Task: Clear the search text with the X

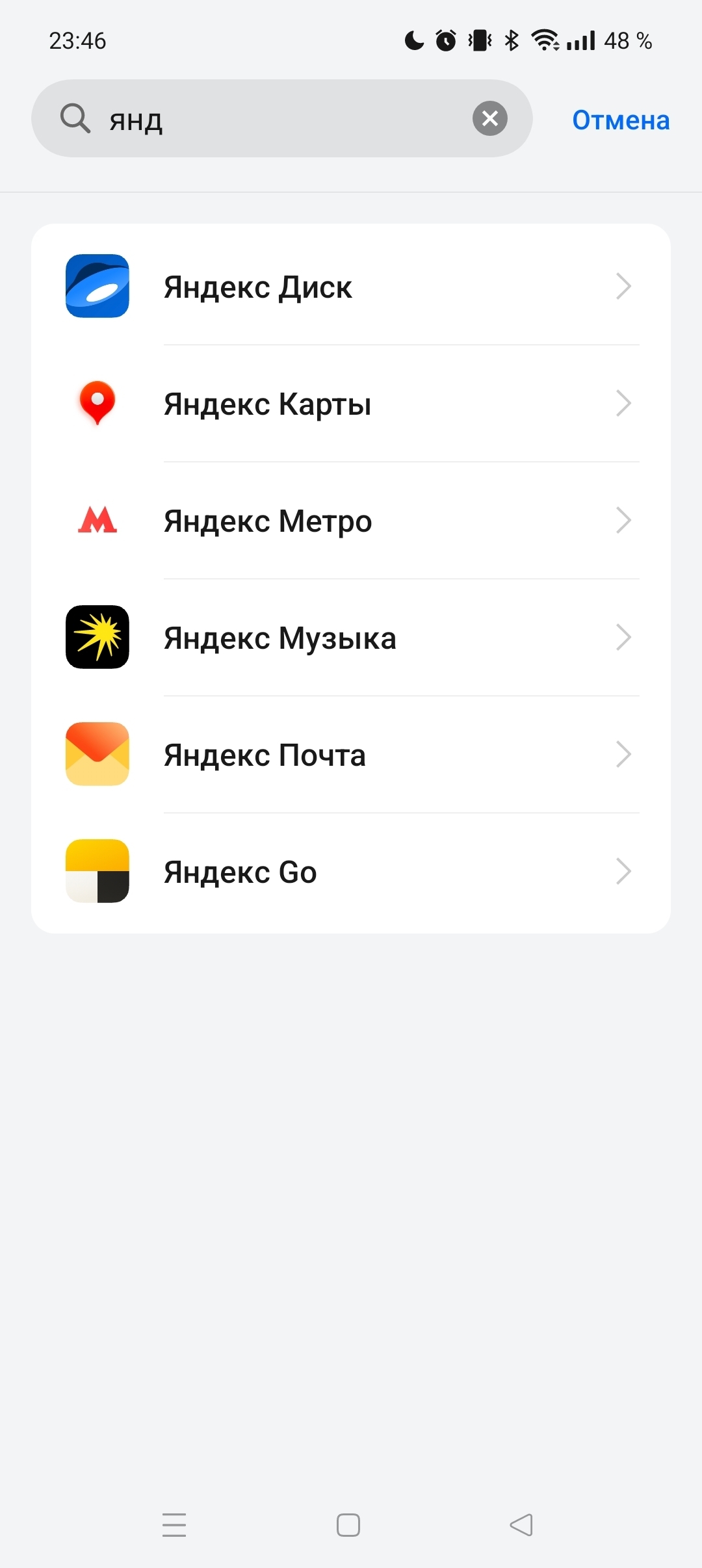Action: (x=489, y=118)
